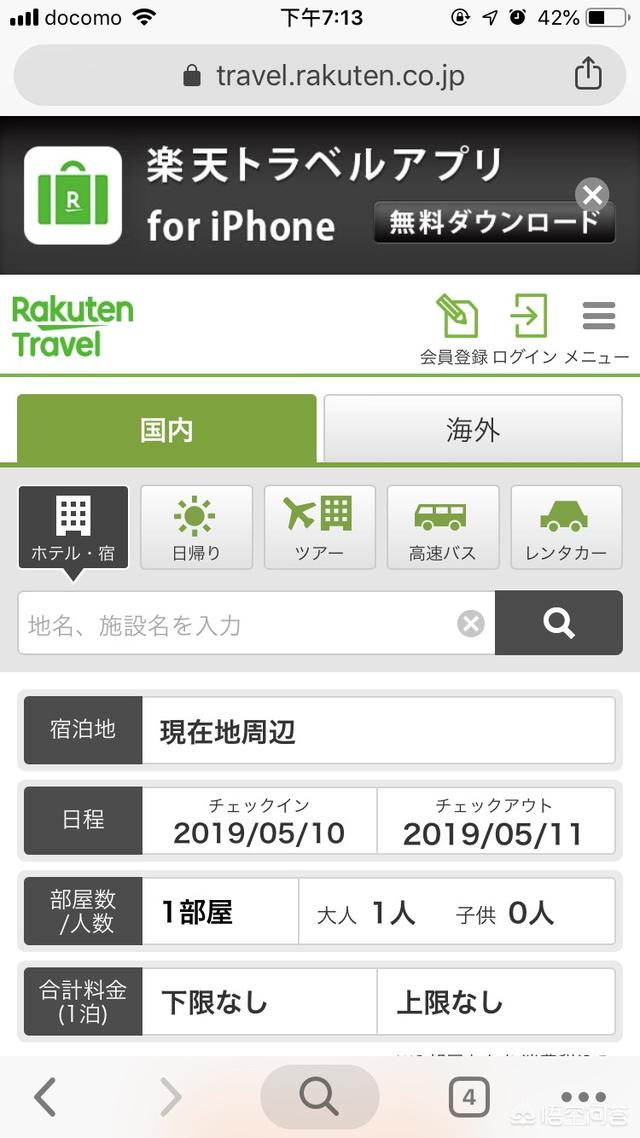
Task: Change the 宿泊地 location 現在地周辺
Action: (378, 731)
